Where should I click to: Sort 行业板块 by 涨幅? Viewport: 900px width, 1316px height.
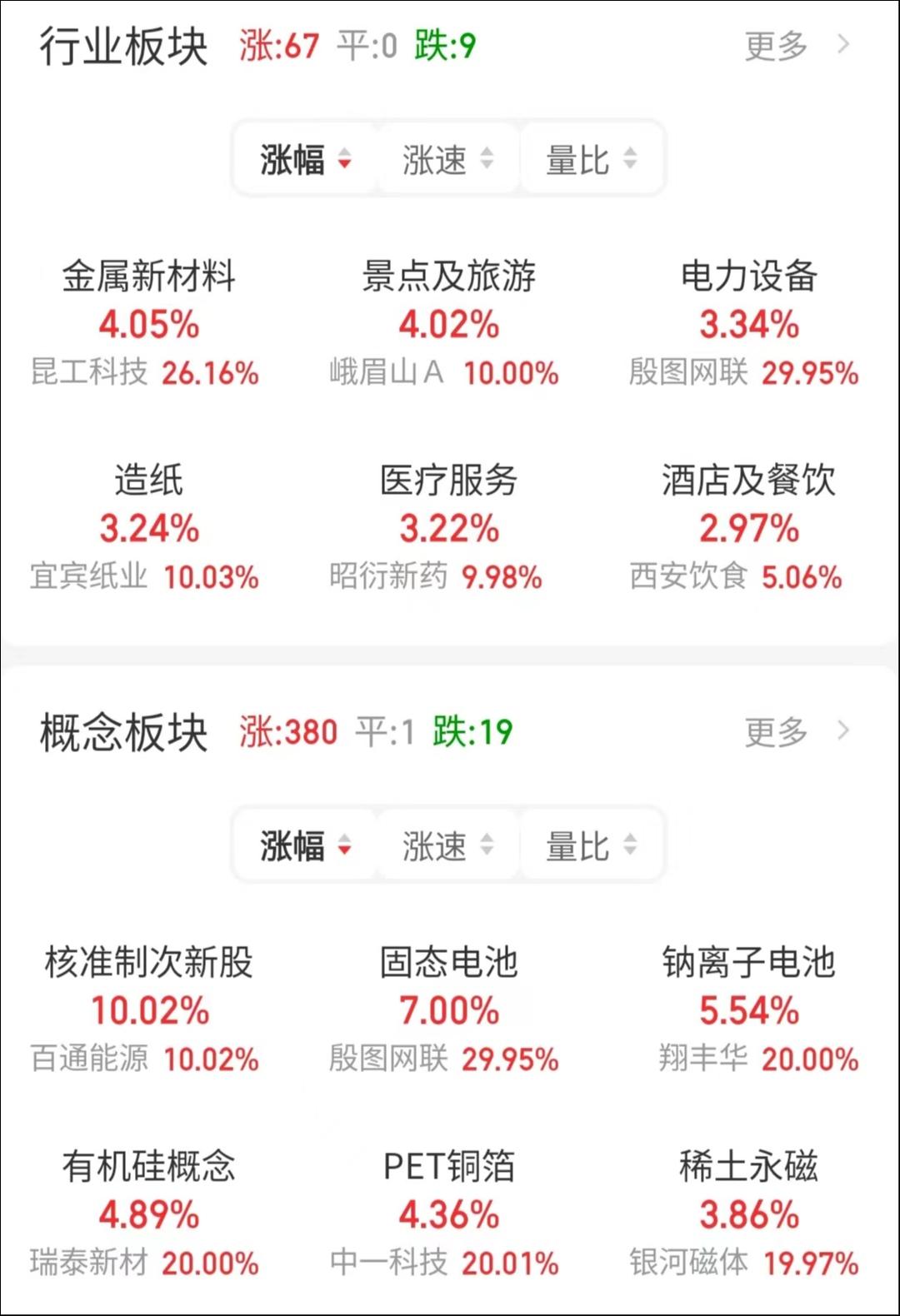305,159
